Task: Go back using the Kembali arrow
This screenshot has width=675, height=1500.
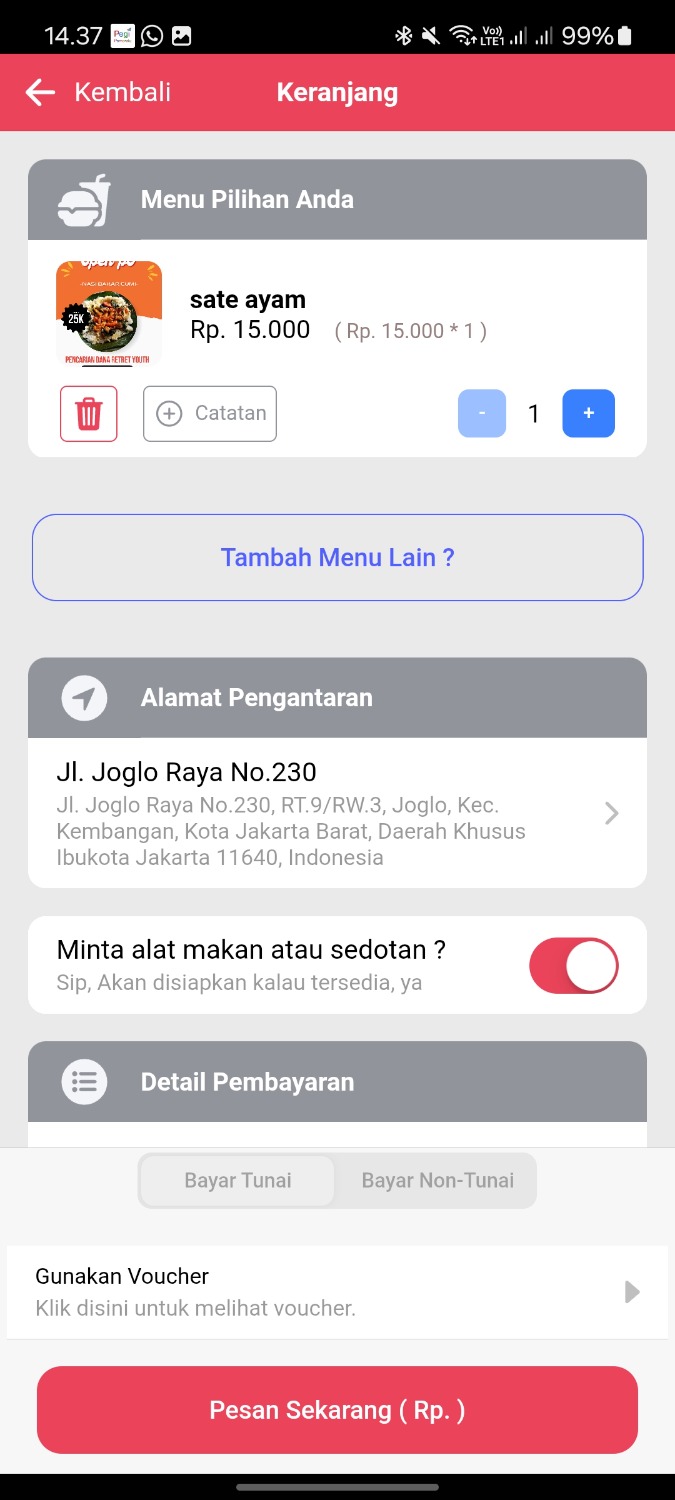Action: click(41, 93)
